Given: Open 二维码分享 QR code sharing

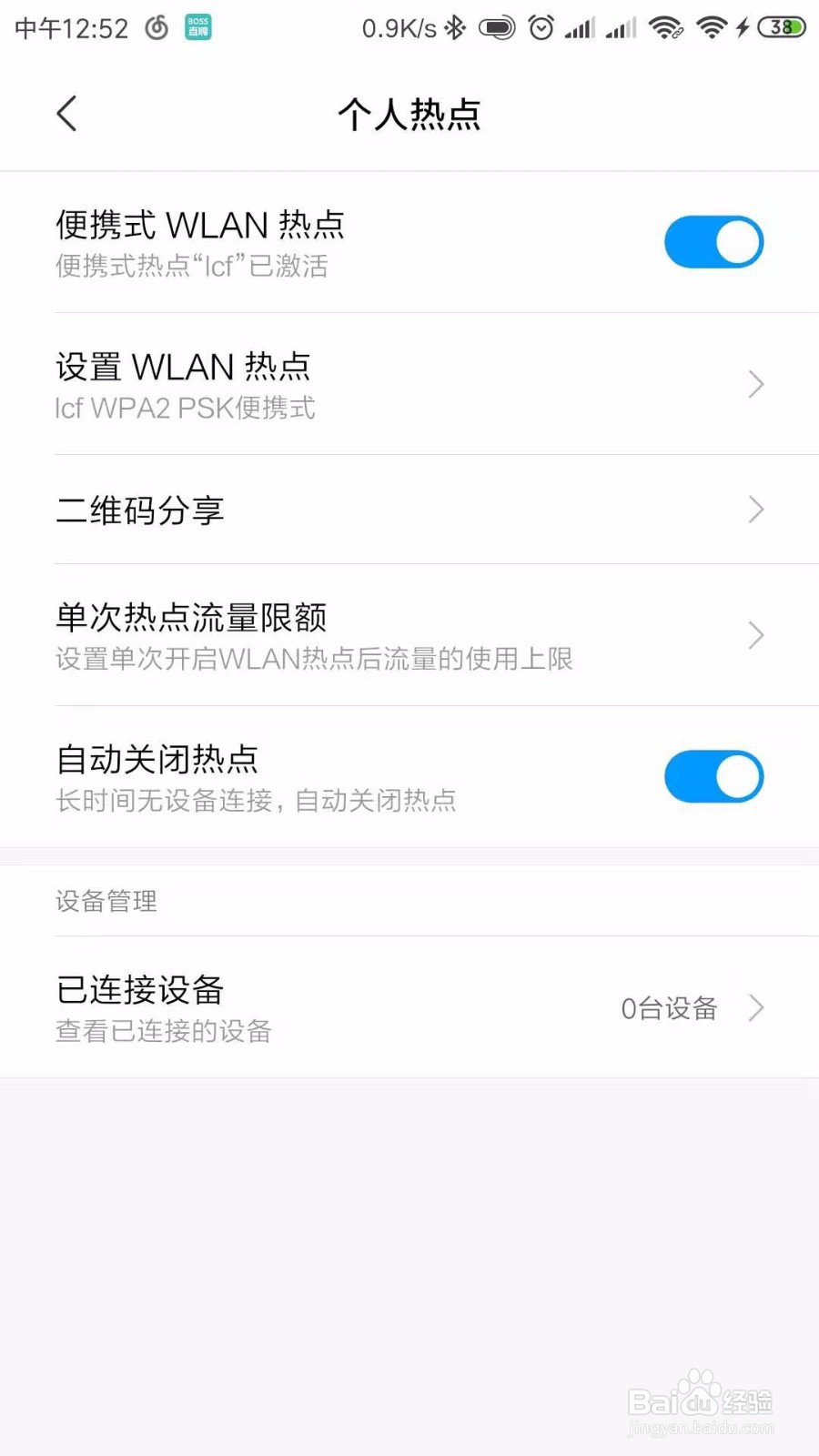Looking at the screenshot, I should tap(409, 511).
